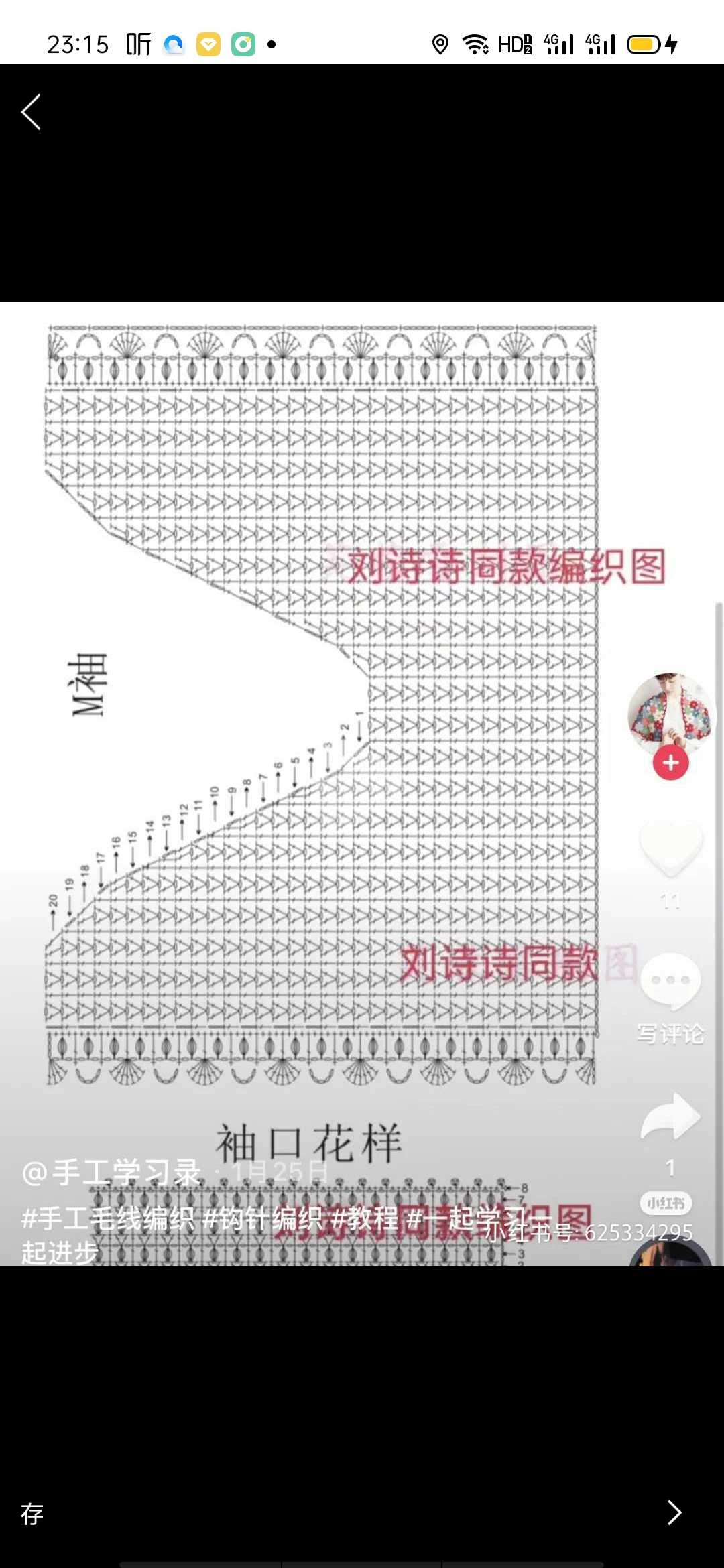
Task: Tap 存 to save the image
Action: [x=32, y=1514]
